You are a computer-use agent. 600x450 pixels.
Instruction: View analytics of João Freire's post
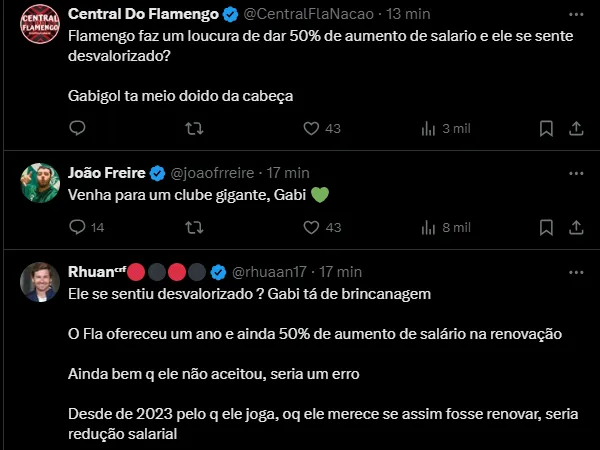pyautogui.click(x=428, y=227)
